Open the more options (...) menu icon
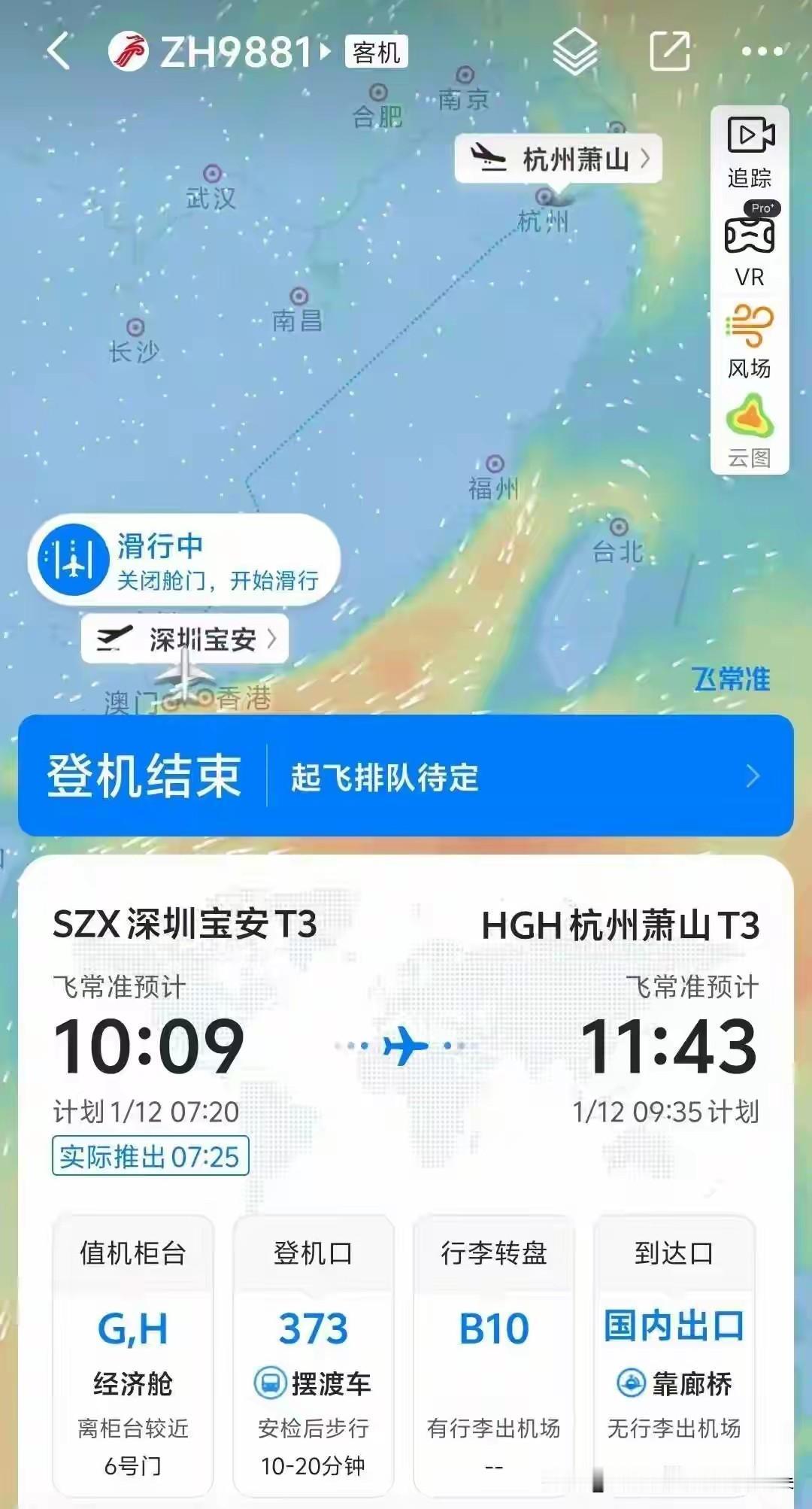 [x=759, y=50]
